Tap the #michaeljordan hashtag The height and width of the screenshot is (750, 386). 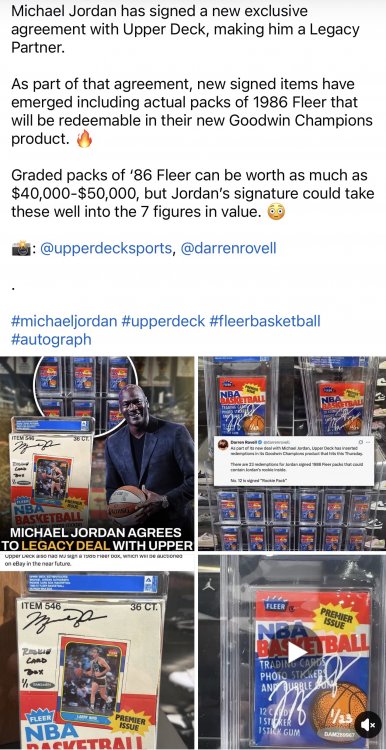click(64, 321)
